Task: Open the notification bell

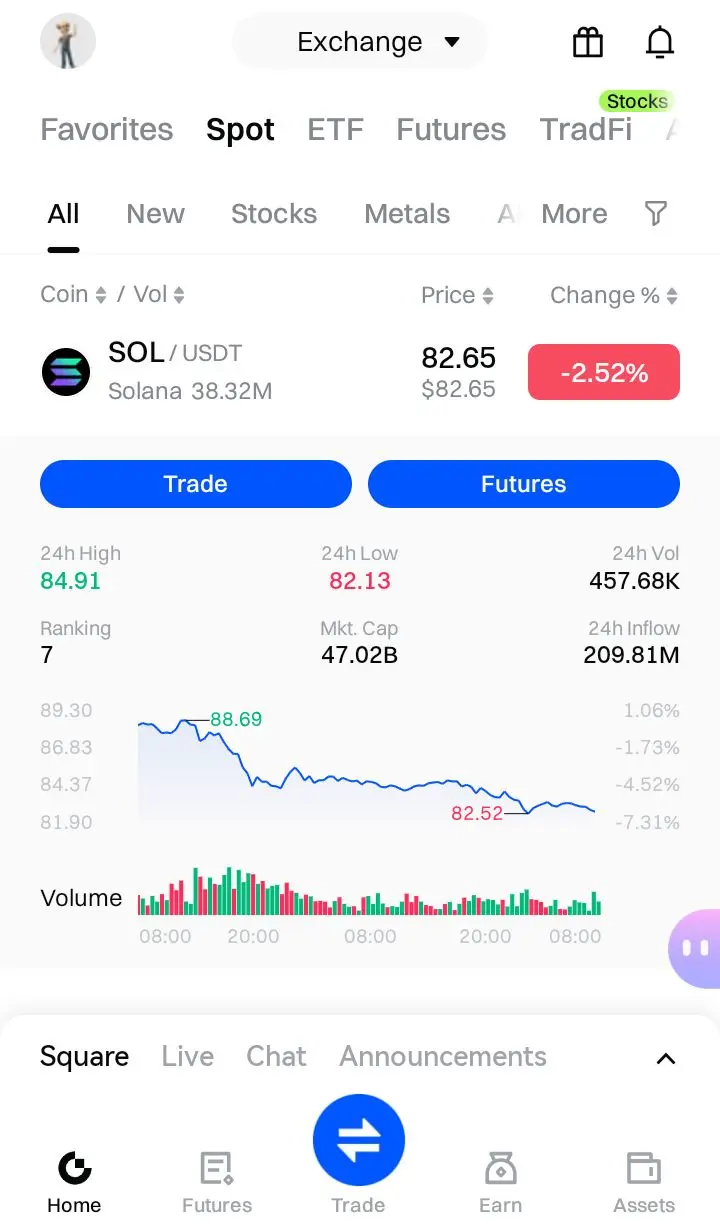Action: pyautogui.click(x=660, y=42)
